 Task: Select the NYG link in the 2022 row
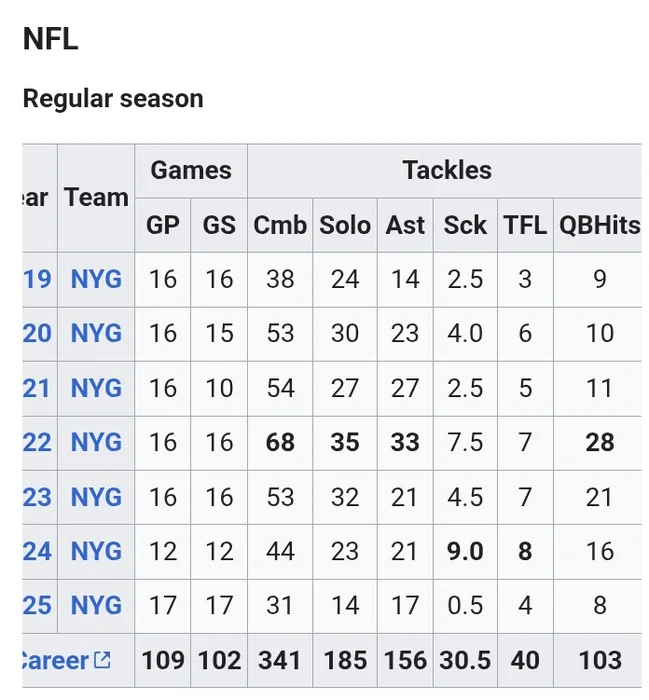pos(96,442)
